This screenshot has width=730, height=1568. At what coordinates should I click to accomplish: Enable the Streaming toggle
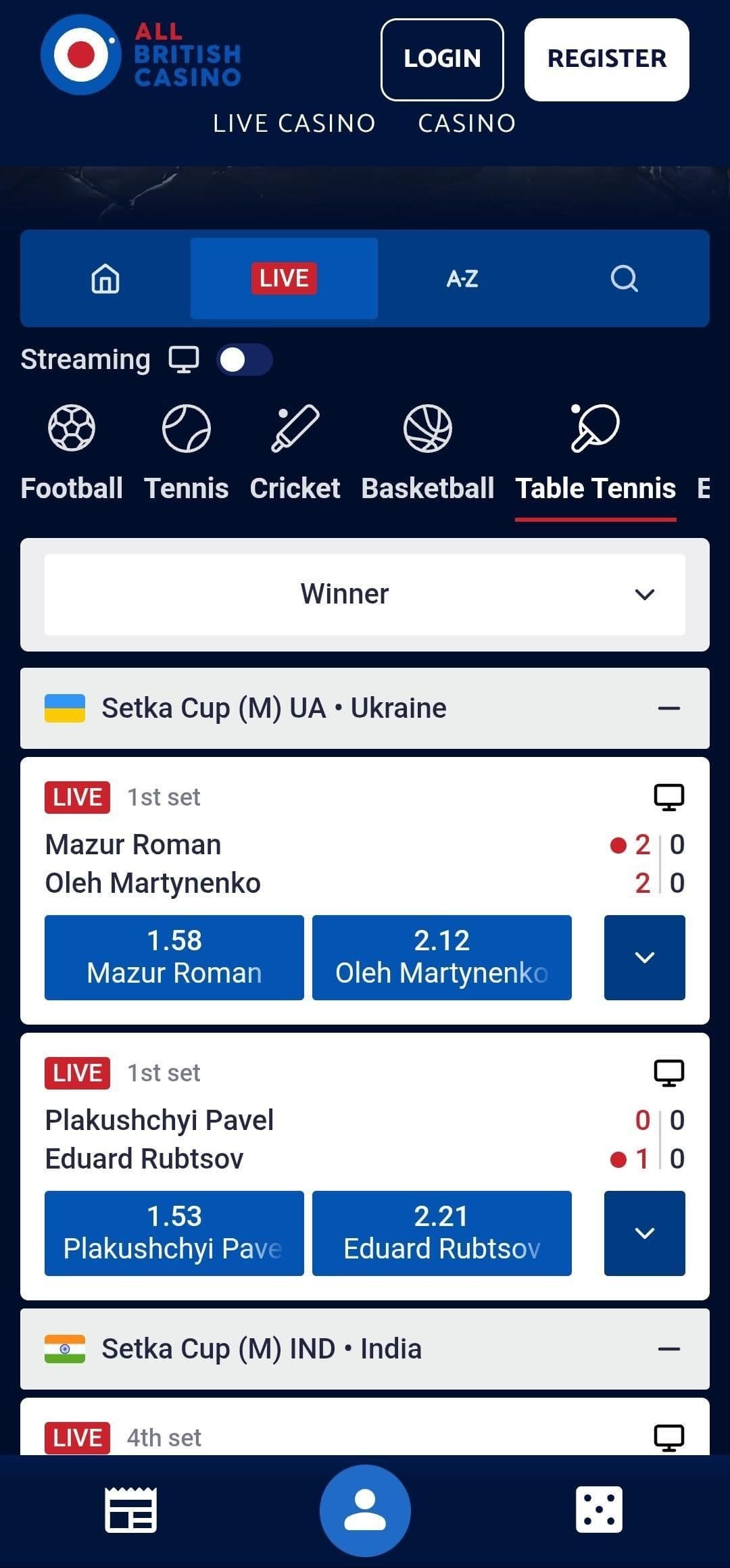(x=245, y=360)
